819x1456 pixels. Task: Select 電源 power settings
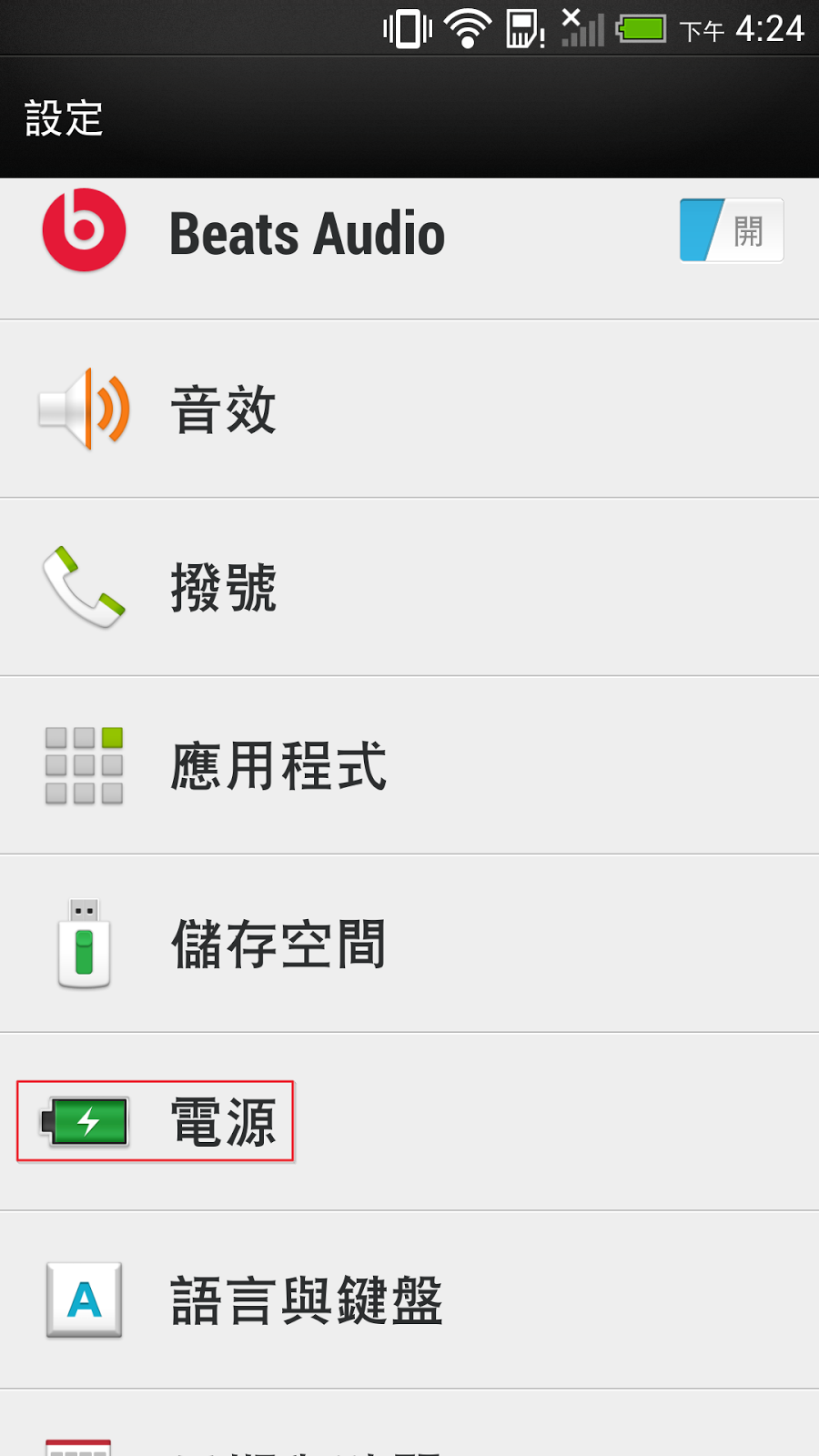coord(224,1122)
